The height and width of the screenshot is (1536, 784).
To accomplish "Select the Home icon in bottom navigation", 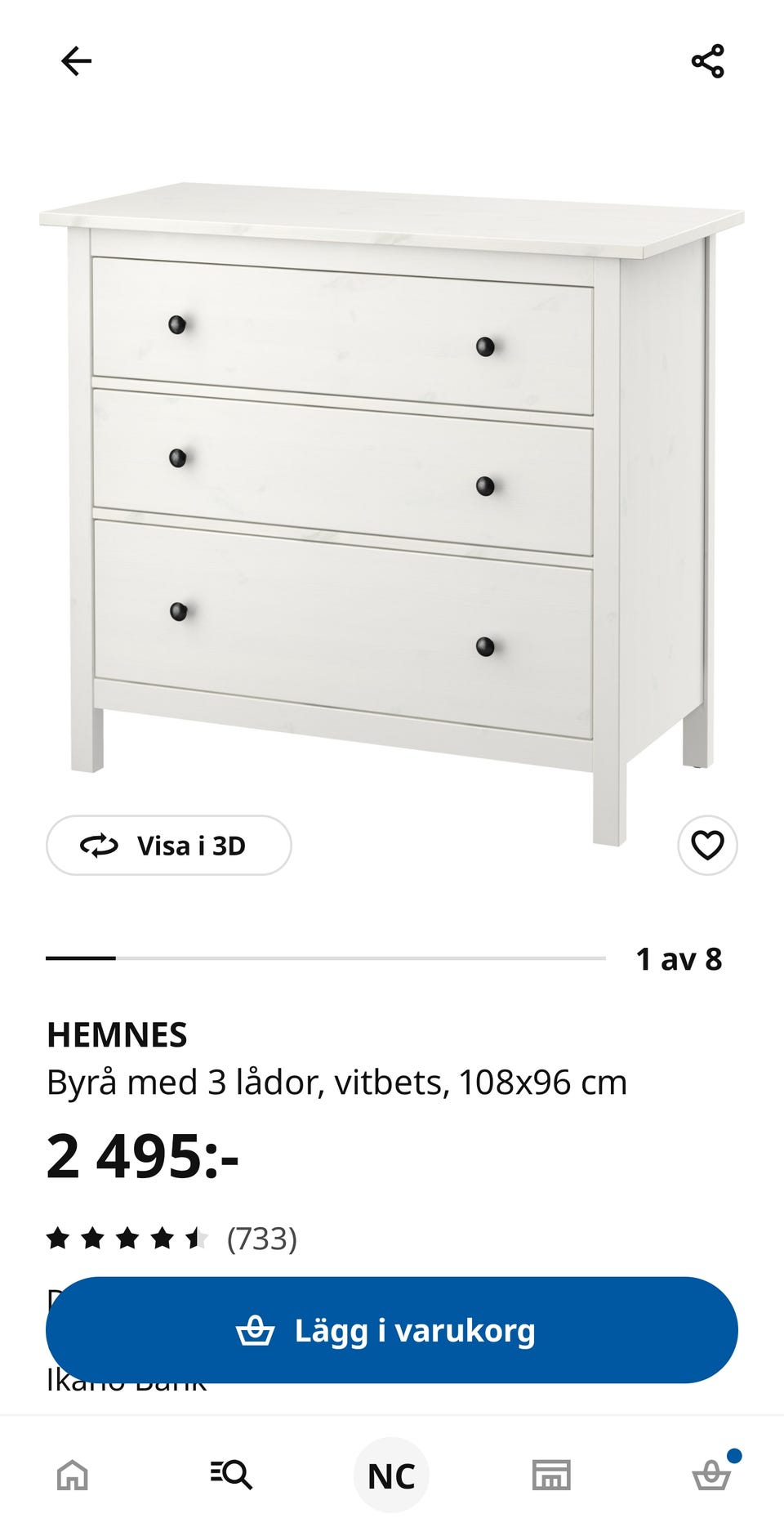I will [73, 1476].
